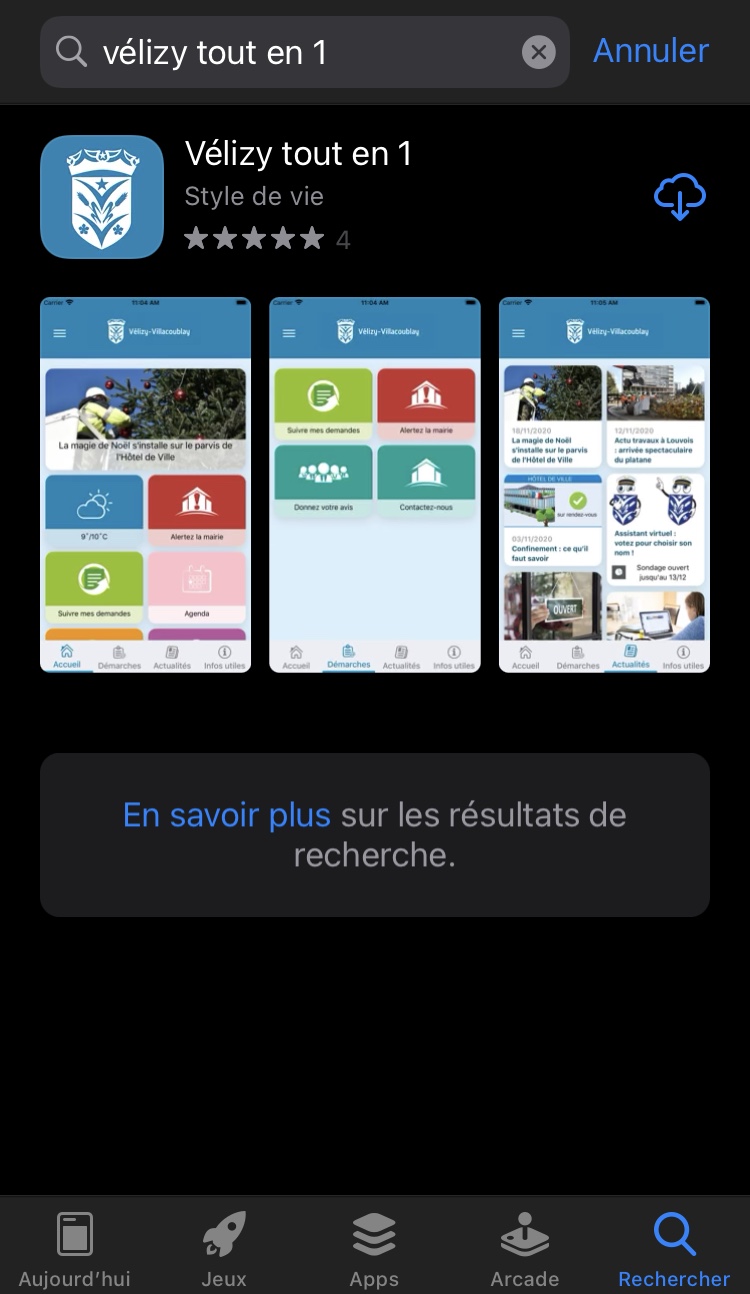Select the Apps tab
The image size is (750, 1294).
[x=375, y=1248]
